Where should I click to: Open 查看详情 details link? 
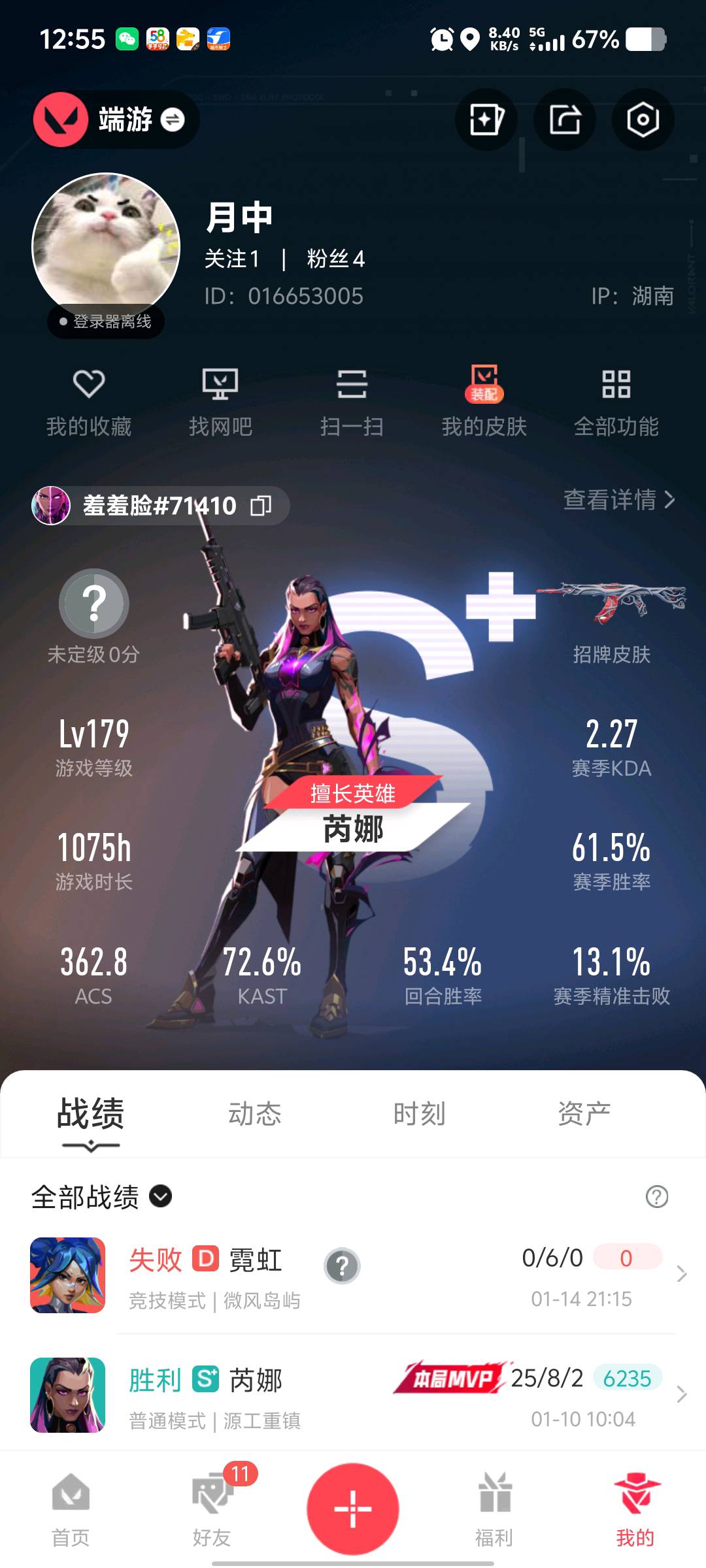click(618, 500)
